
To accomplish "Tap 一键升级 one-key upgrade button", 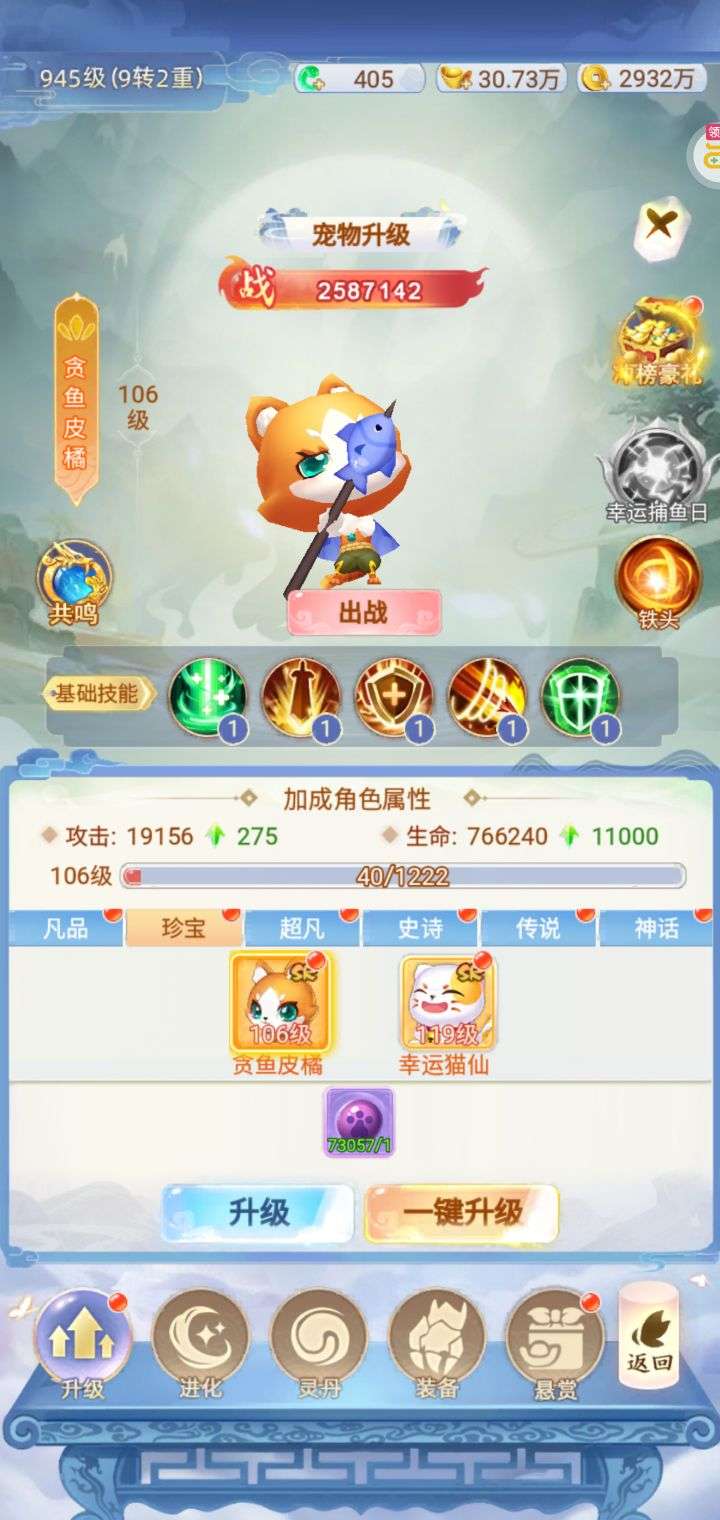I will [461, 1213].
